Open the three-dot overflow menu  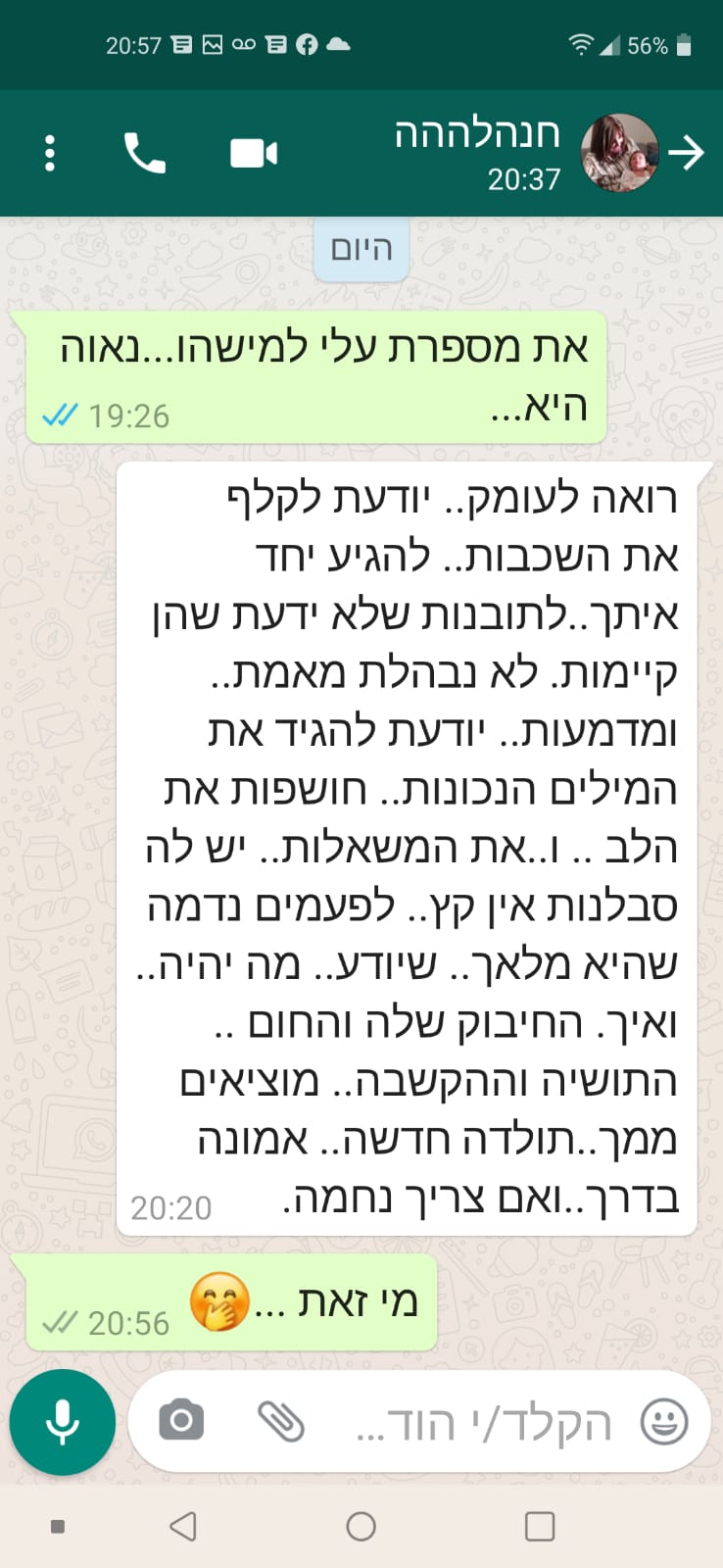[50, 154]
